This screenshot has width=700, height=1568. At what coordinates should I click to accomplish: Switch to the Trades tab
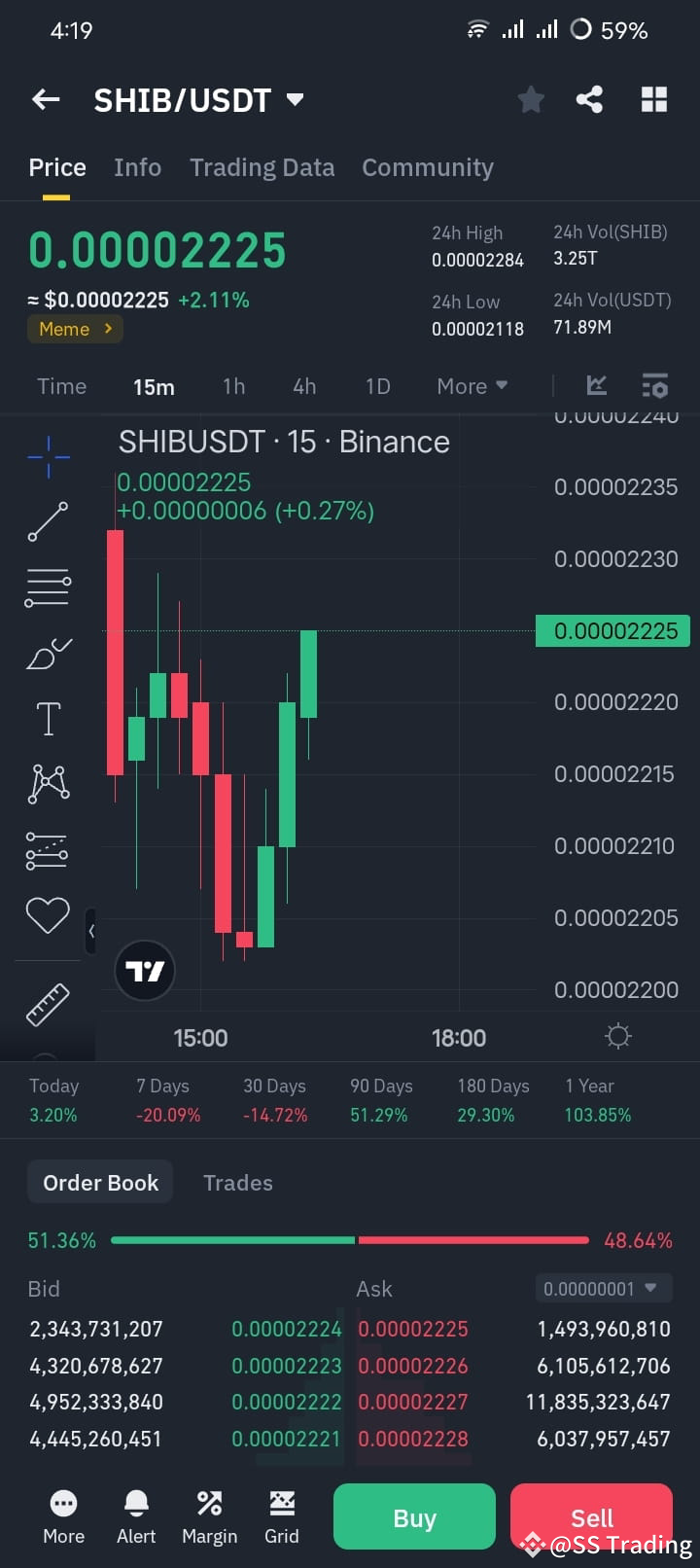[237, 1183]
